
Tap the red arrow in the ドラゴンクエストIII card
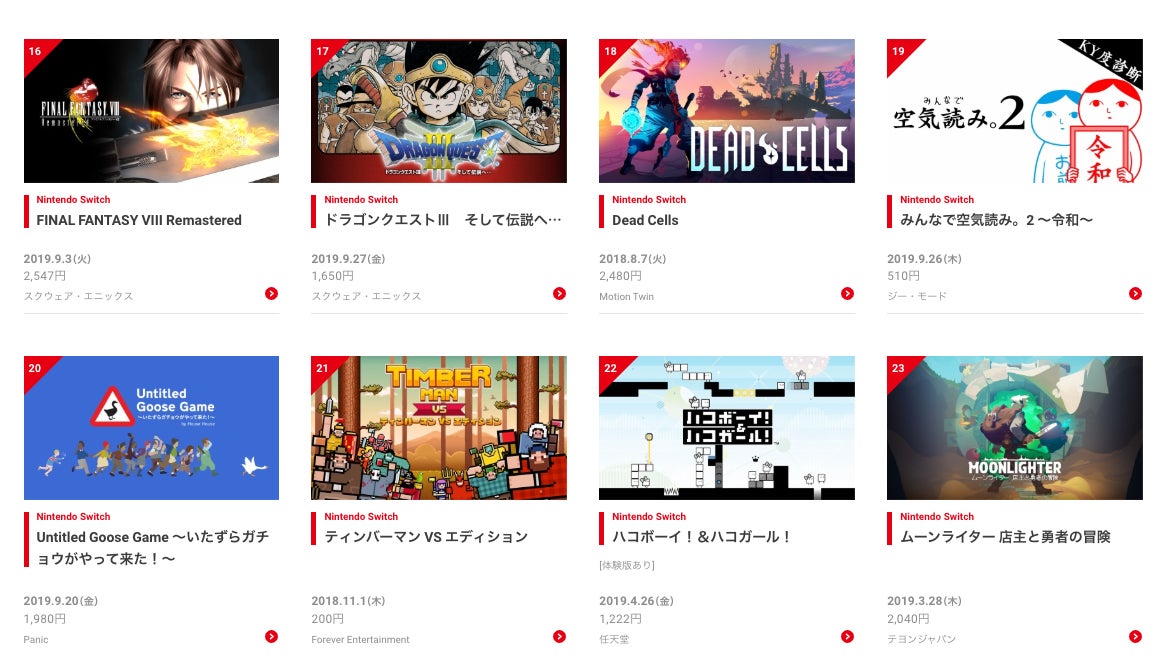tap(559, 293)
